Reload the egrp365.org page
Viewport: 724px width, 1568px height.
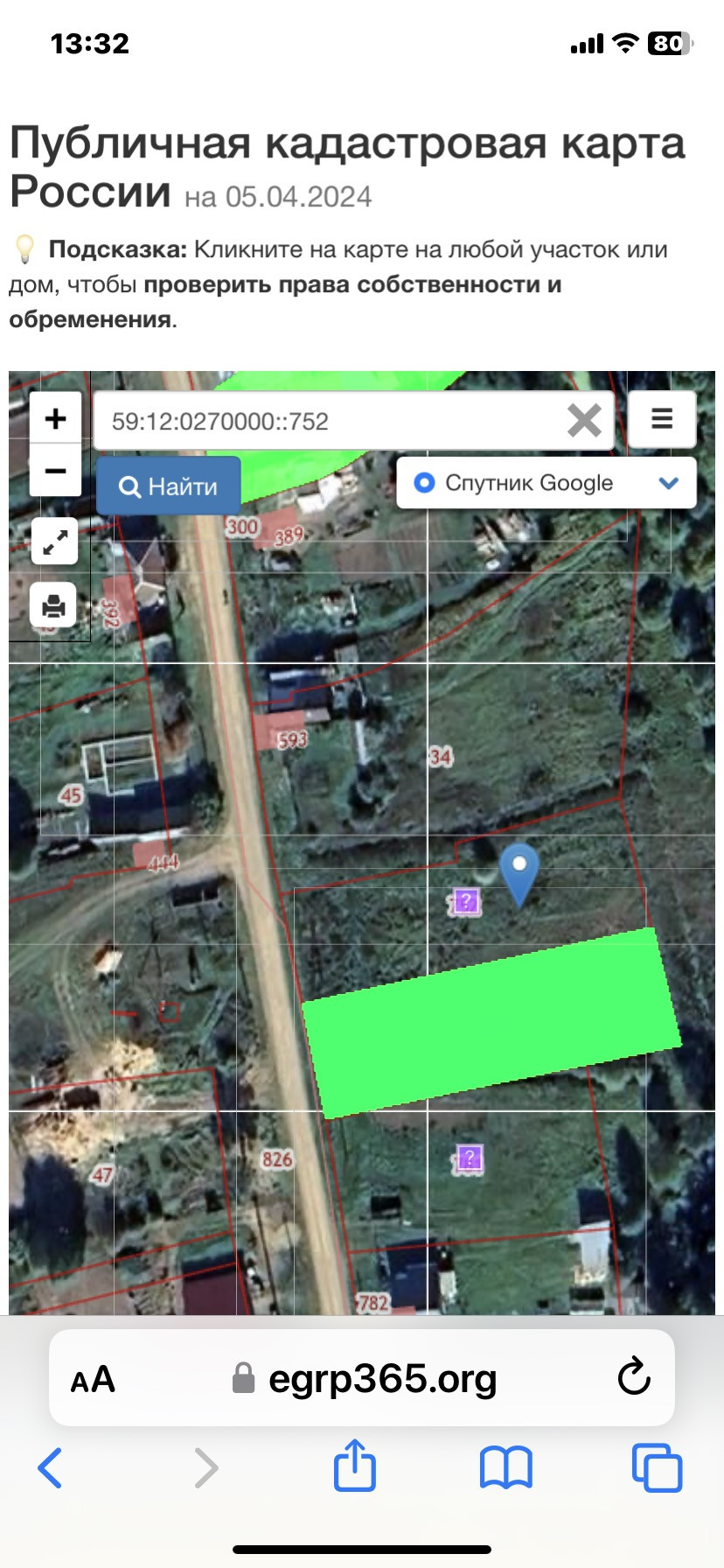[633, 1377]
